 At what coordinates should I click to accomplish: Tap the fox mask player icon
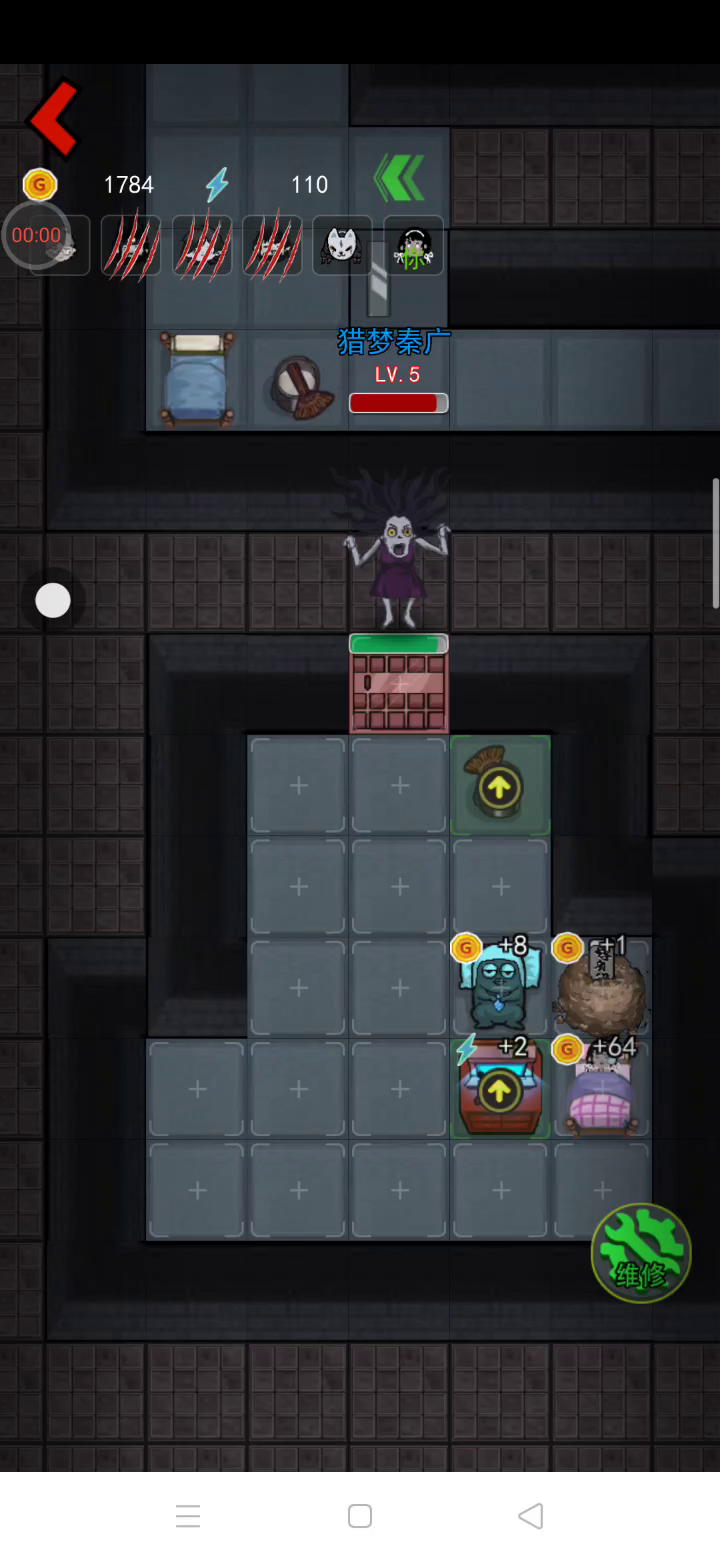(x=342, y=246)
